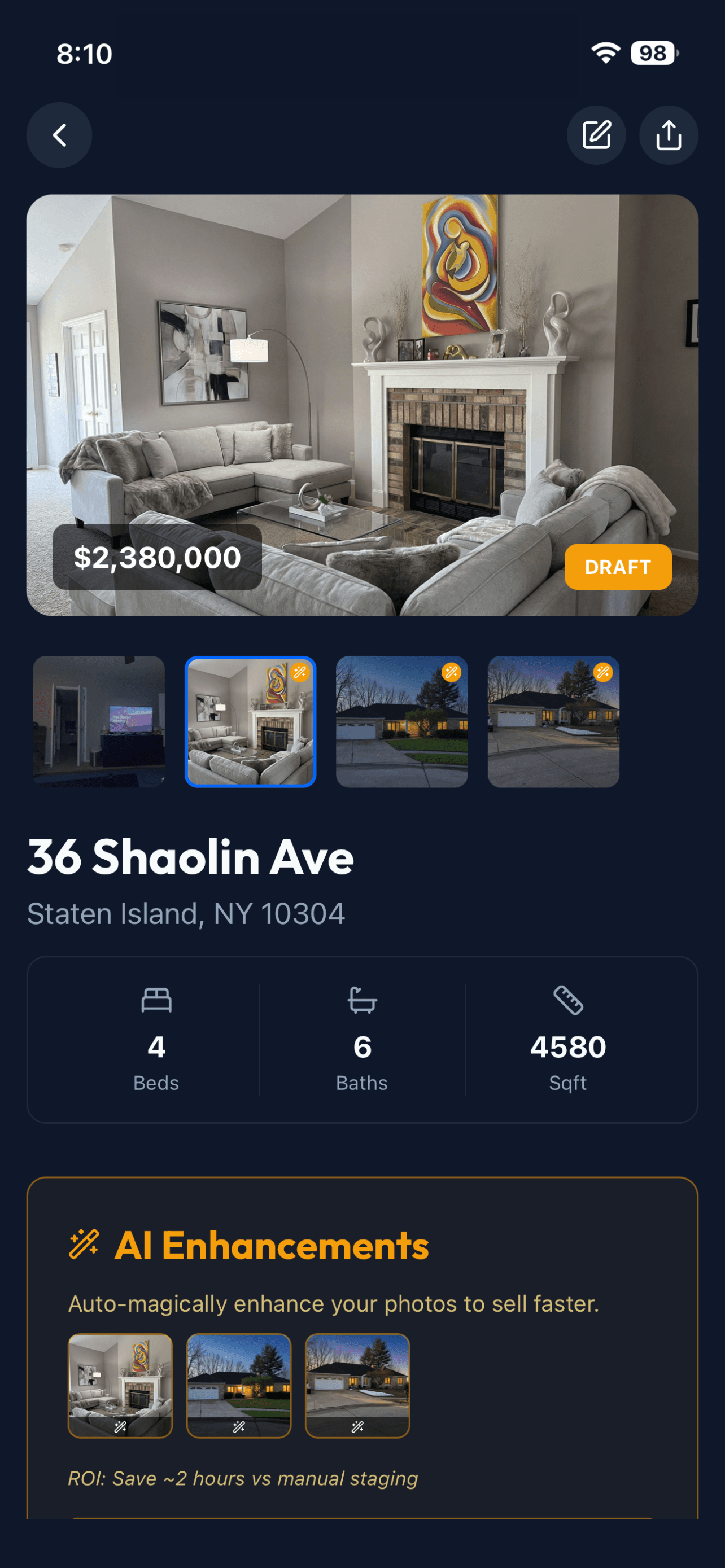This screenshot has width=725, height=1568.
Task: Open enhanced snowy driveway photo in AI Enhancements
Action: pyautogui.click(x=357, y=1385)
